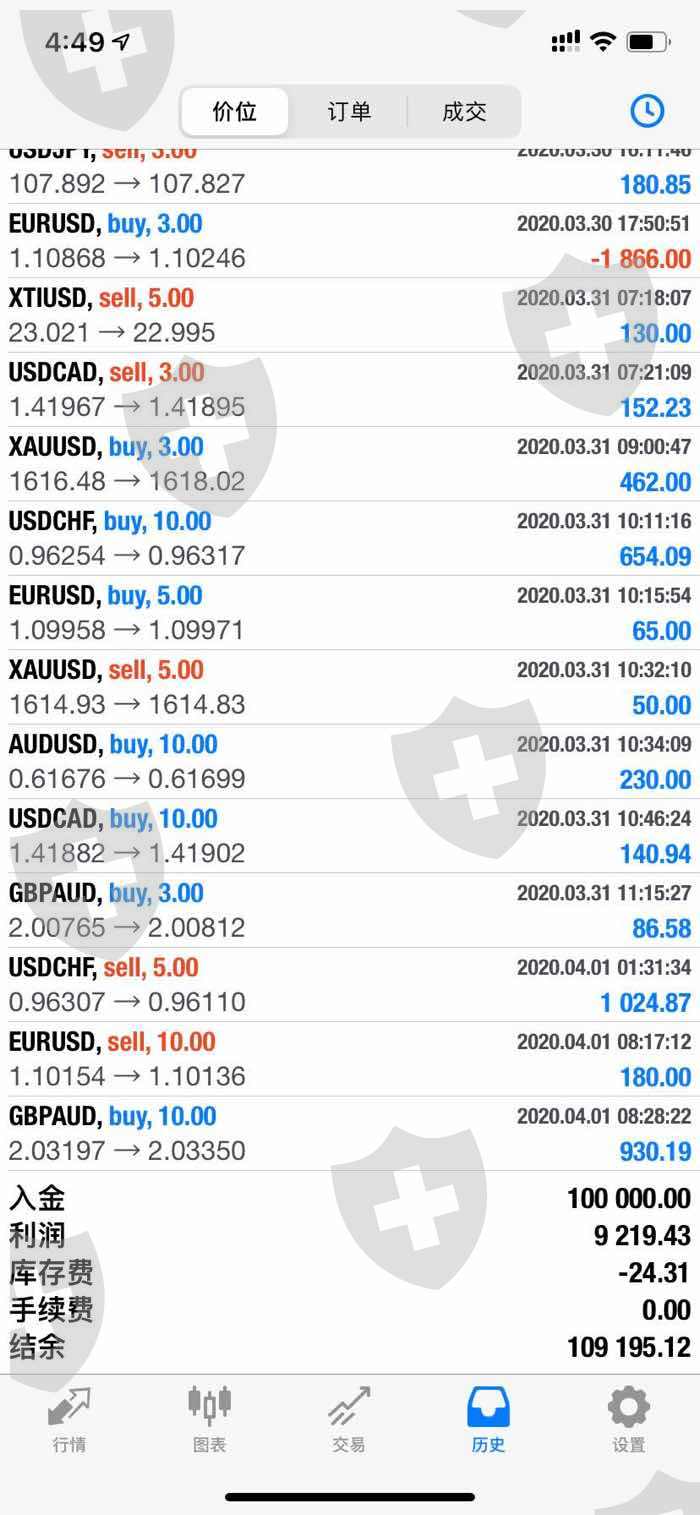Switch to the 价位 segment
700x1515 pixels.
click(x=235, y=111)
